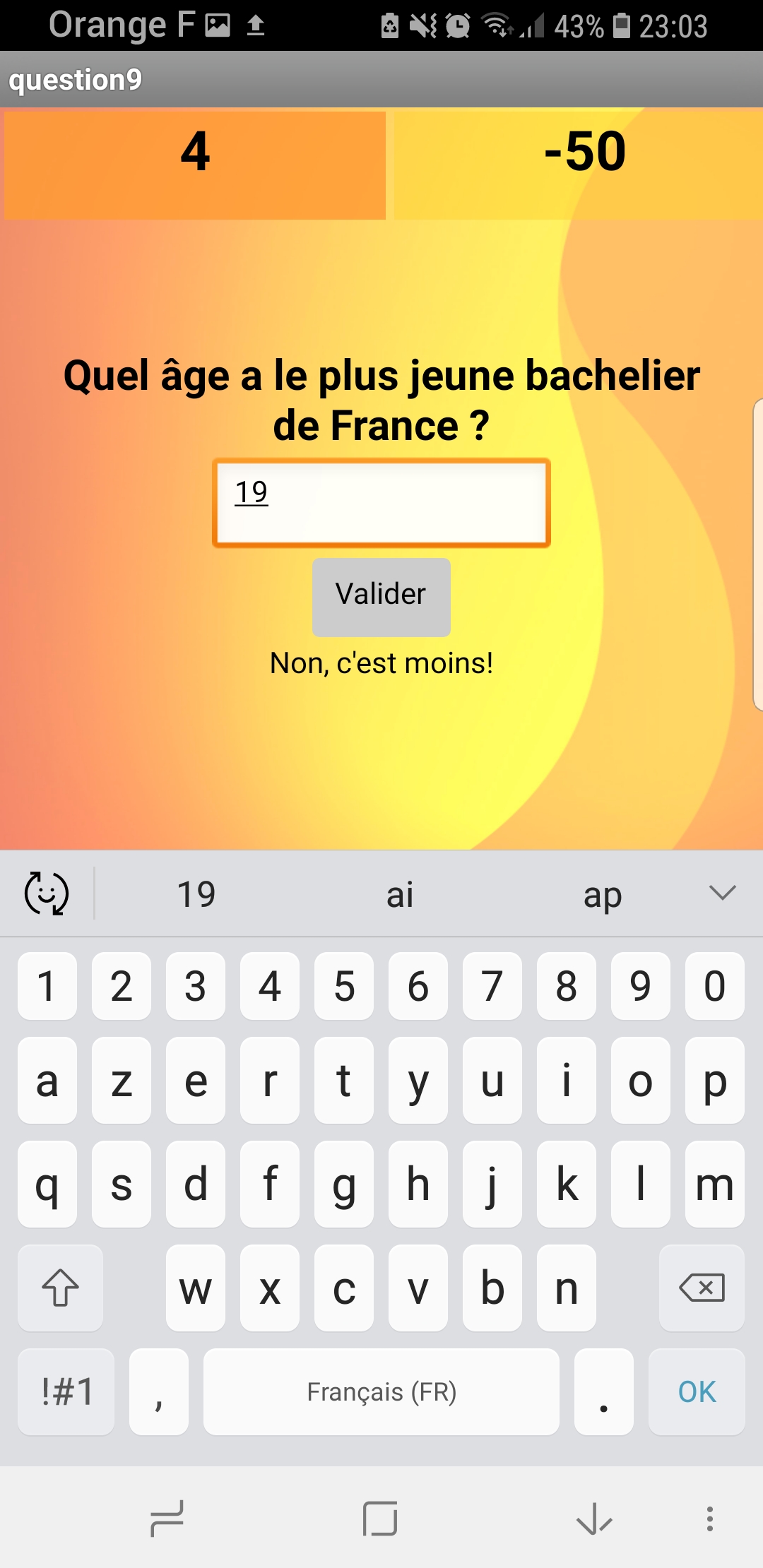Focus the age answer text field
763x1568 pixels.
381,503
